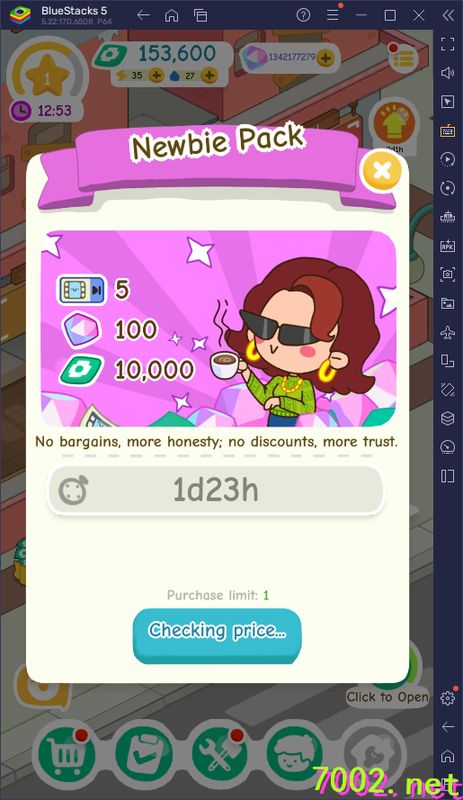Open the list menu in the top corner

(403, 58)
